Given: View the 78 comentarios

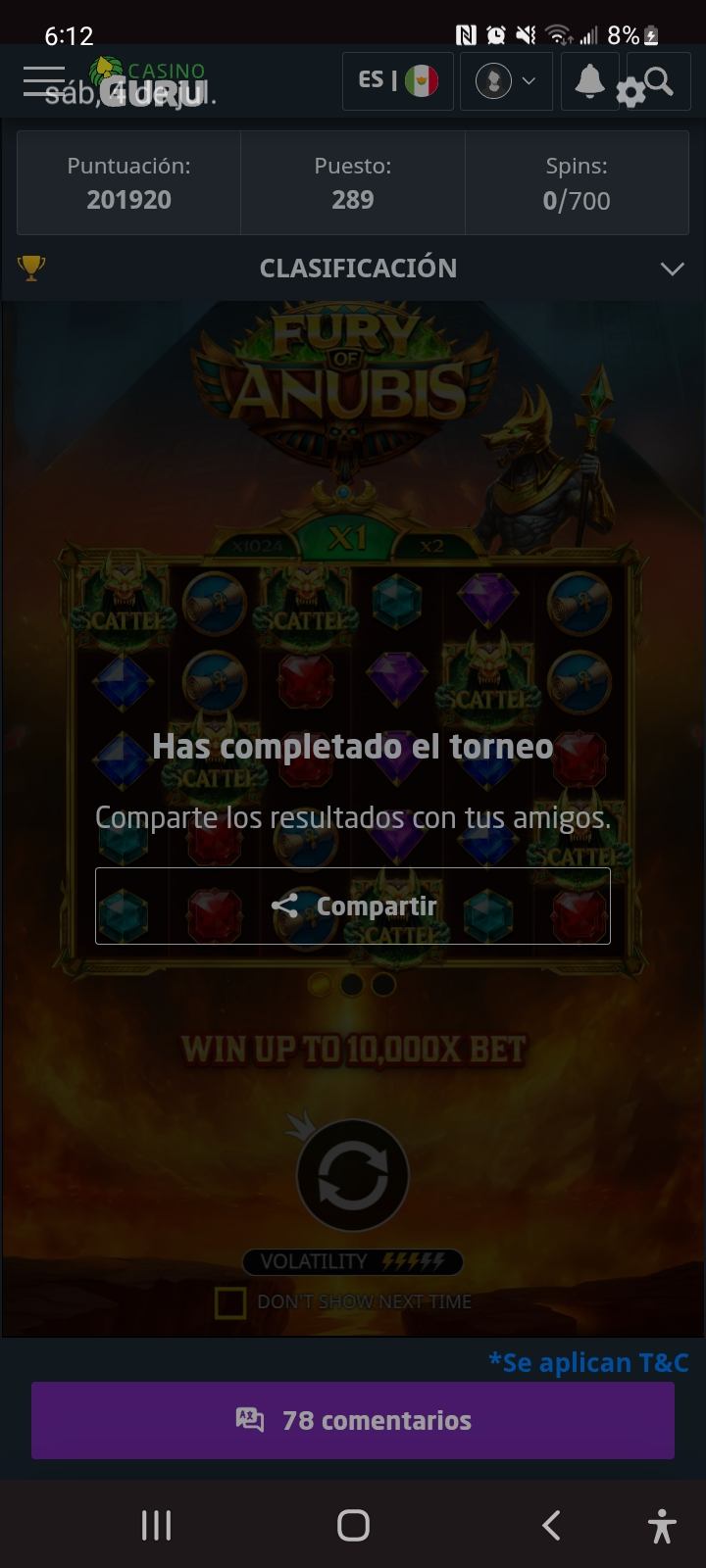Looking at the screenshot, I should pyautogui.click(x=353, y=1420).
